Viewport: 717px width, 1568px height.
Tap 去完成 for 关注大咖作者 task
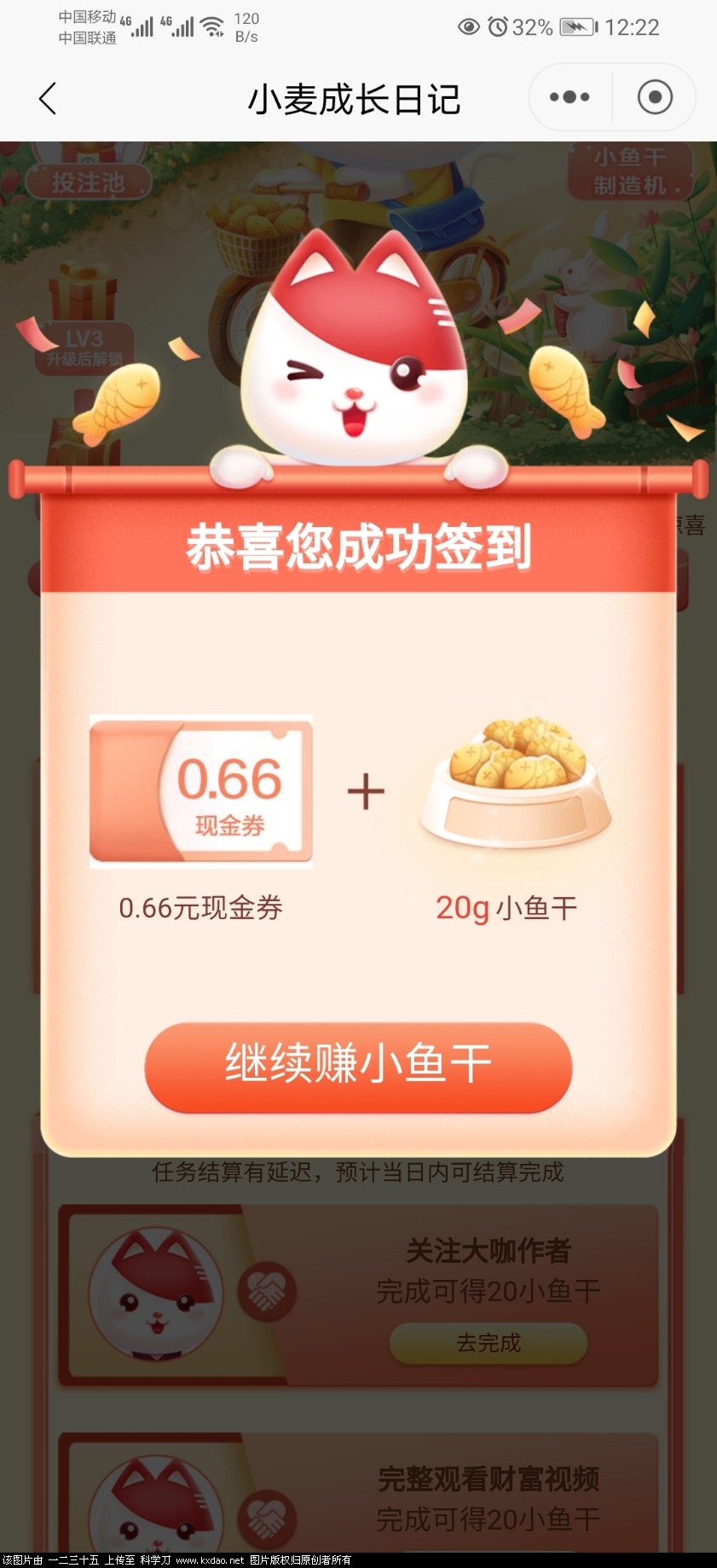click(488, 1343)
